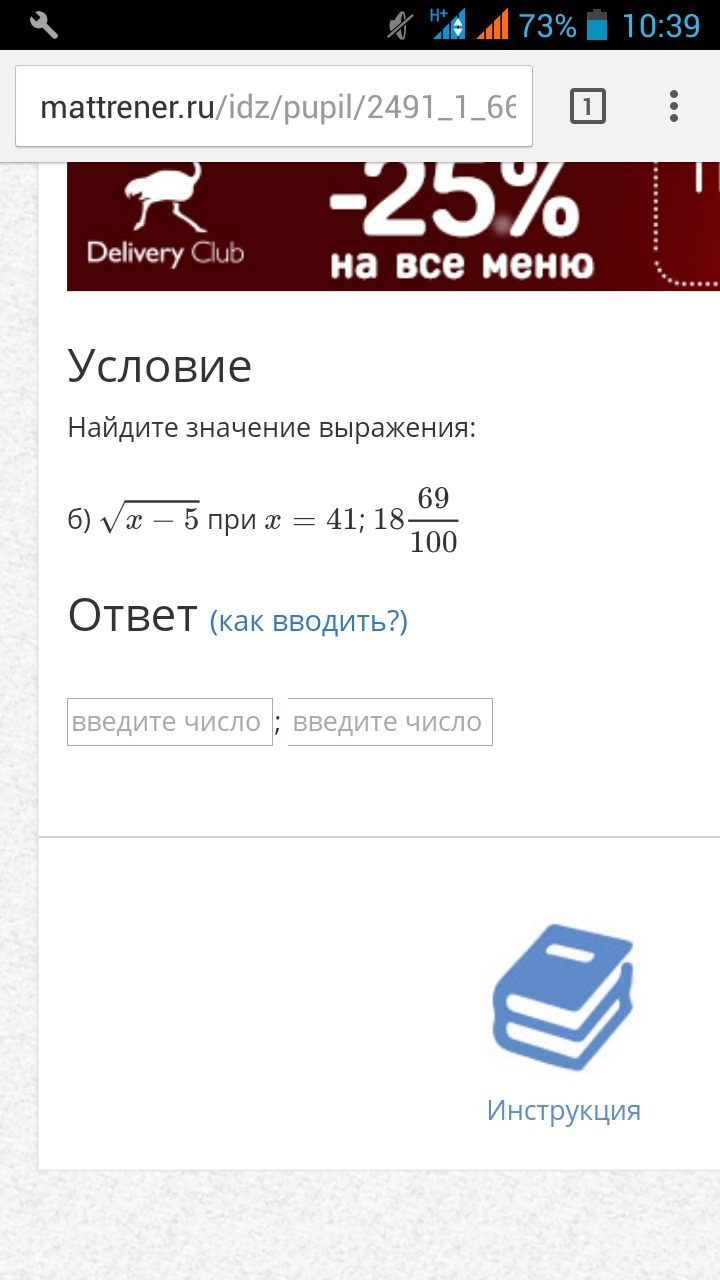Screen dimensions: 720x1280
Task: Focus the second 'введите число' answer field
Action: (x=390, y=722)
